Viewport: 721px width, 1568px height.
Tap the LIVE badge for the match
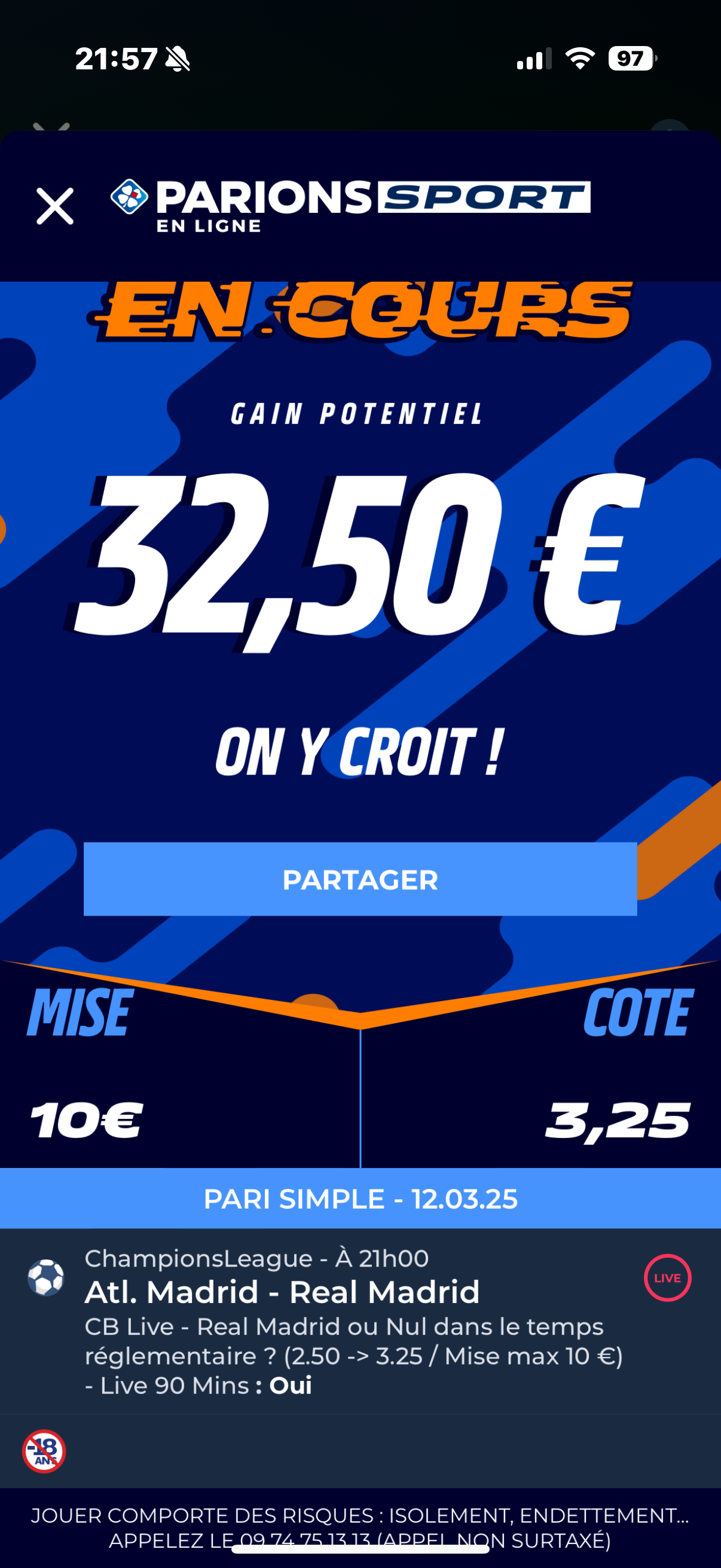coord(667,1277)
